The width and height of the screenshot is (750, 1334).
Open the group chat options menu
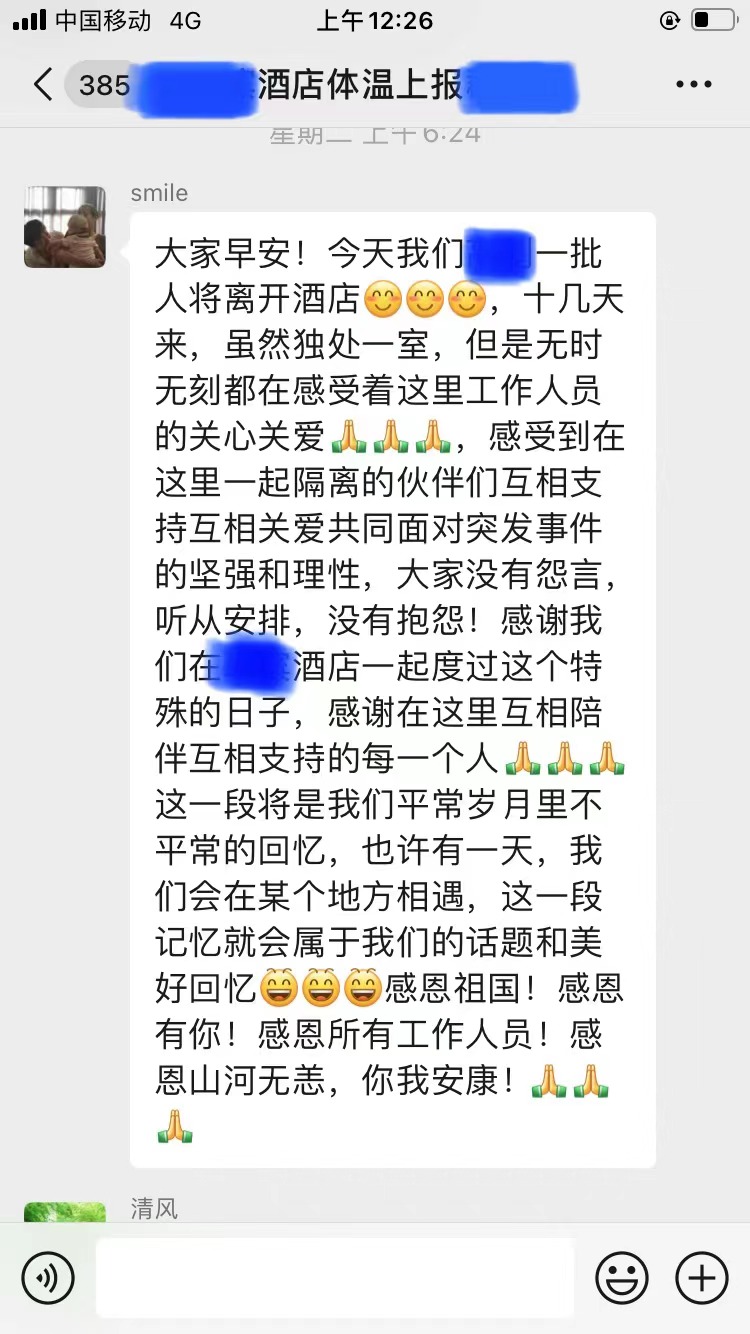[693, 85]
